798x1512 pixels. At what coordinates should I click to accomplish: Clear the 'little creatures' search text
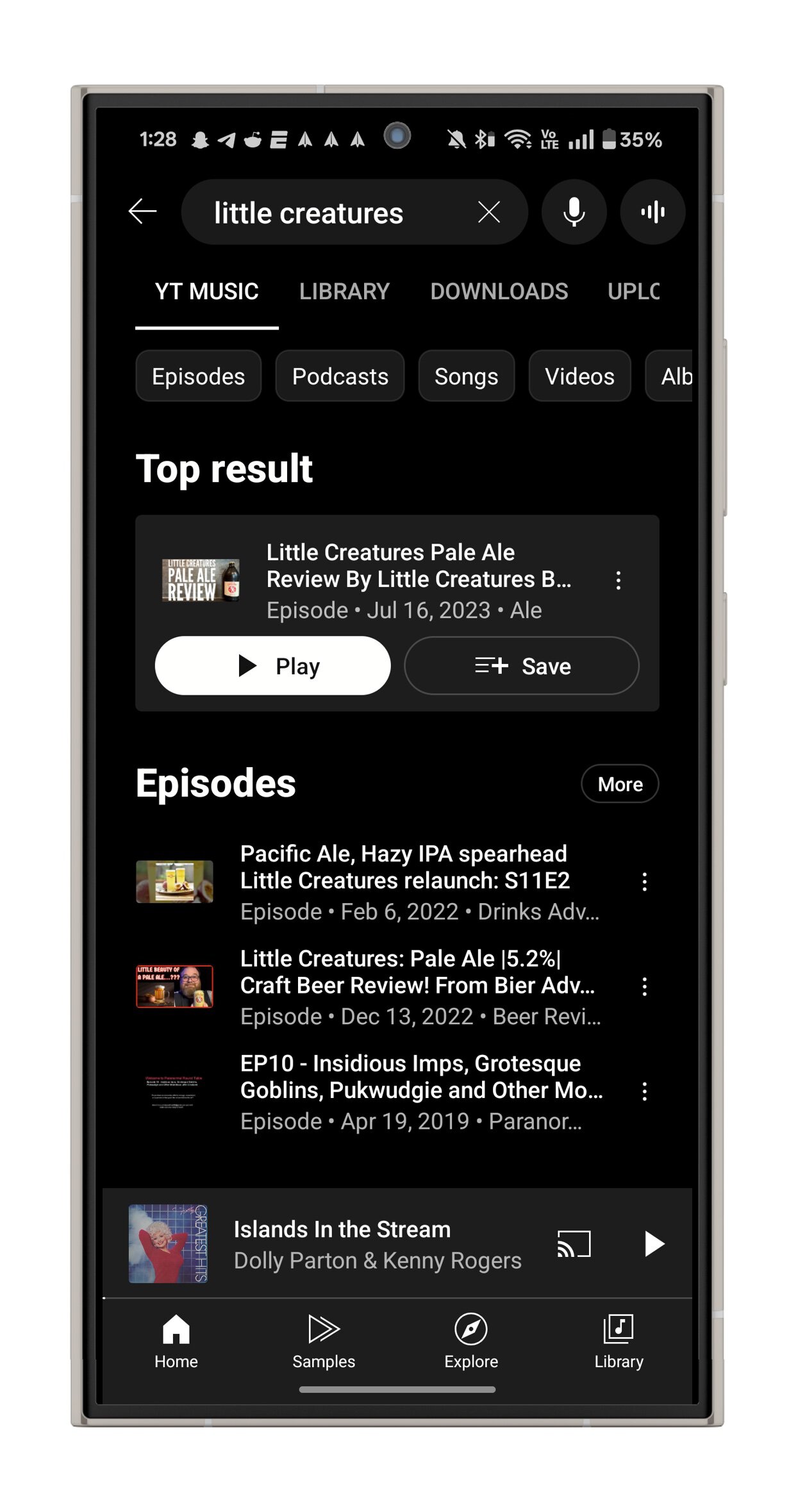(x=488, y=212)
